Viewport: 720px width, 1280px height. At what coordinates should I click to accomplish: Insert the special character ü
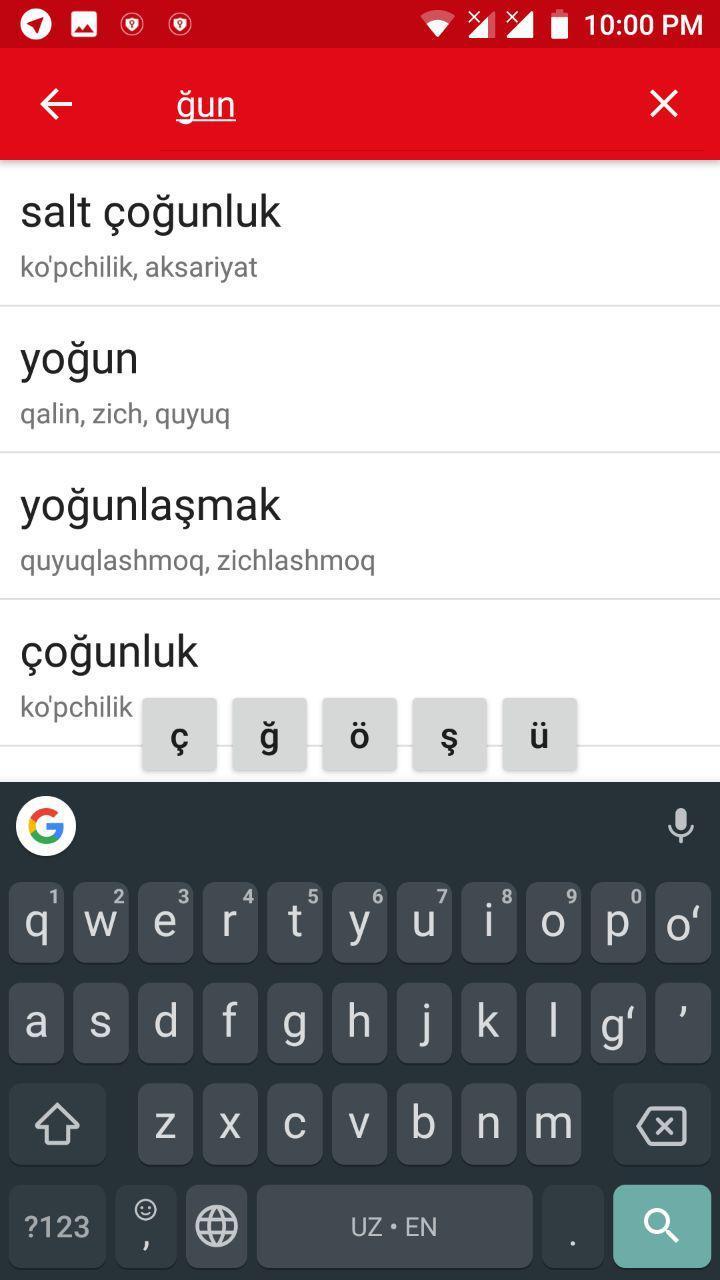tap(540, 735)
